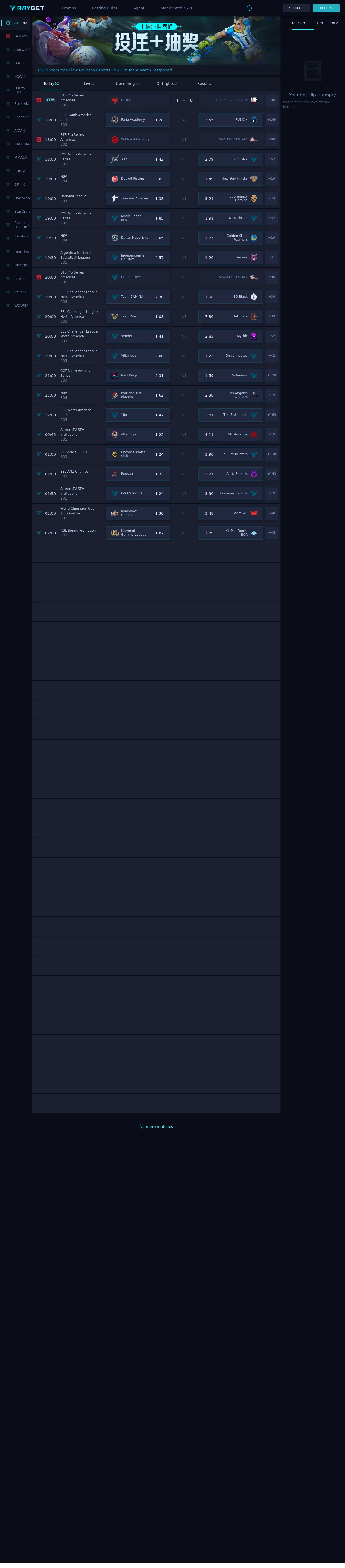The width and height of the screenshot is (345, 1568).
Task: Open the lottery promotion banner
Action: [156, 40]
